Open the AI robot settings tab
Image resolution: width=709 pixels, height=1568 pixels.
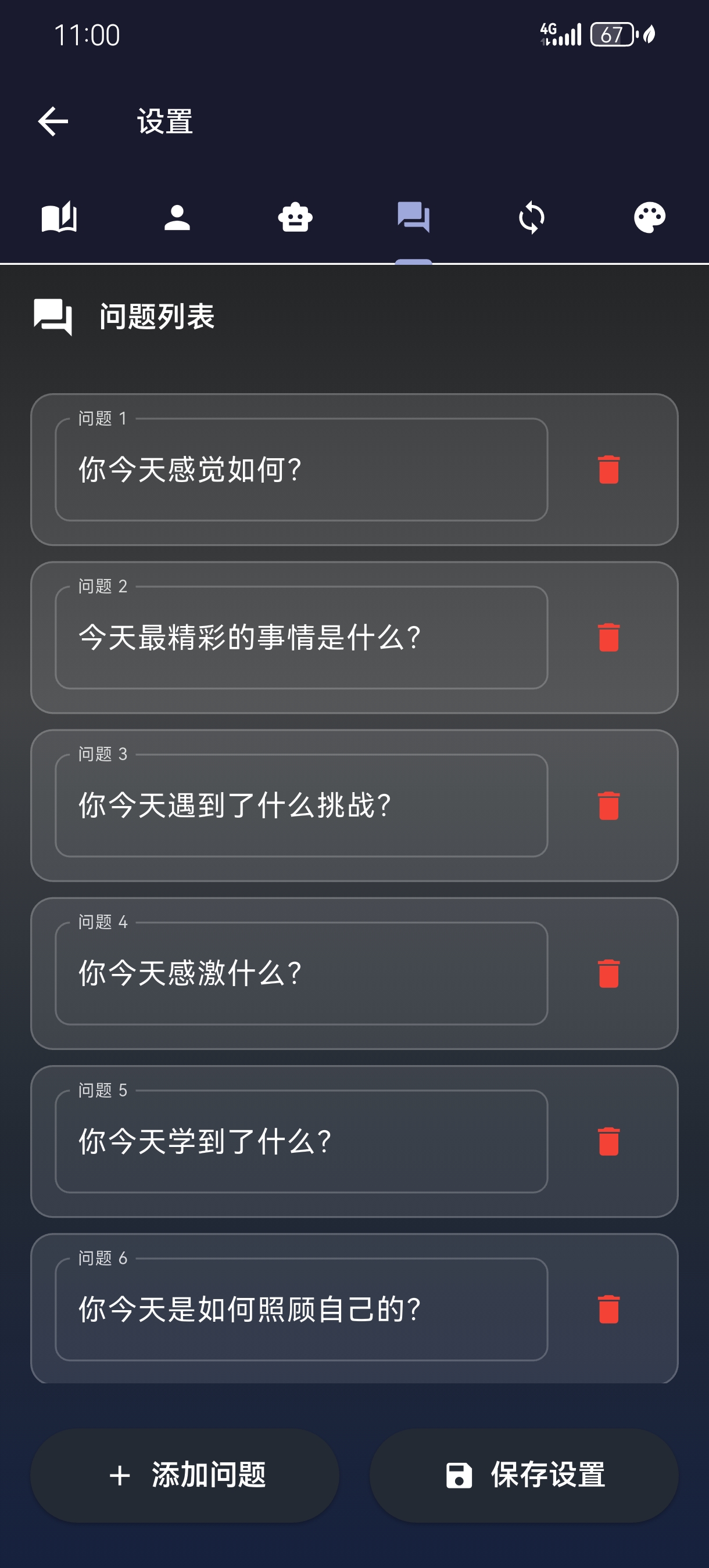tap(295, 217)
